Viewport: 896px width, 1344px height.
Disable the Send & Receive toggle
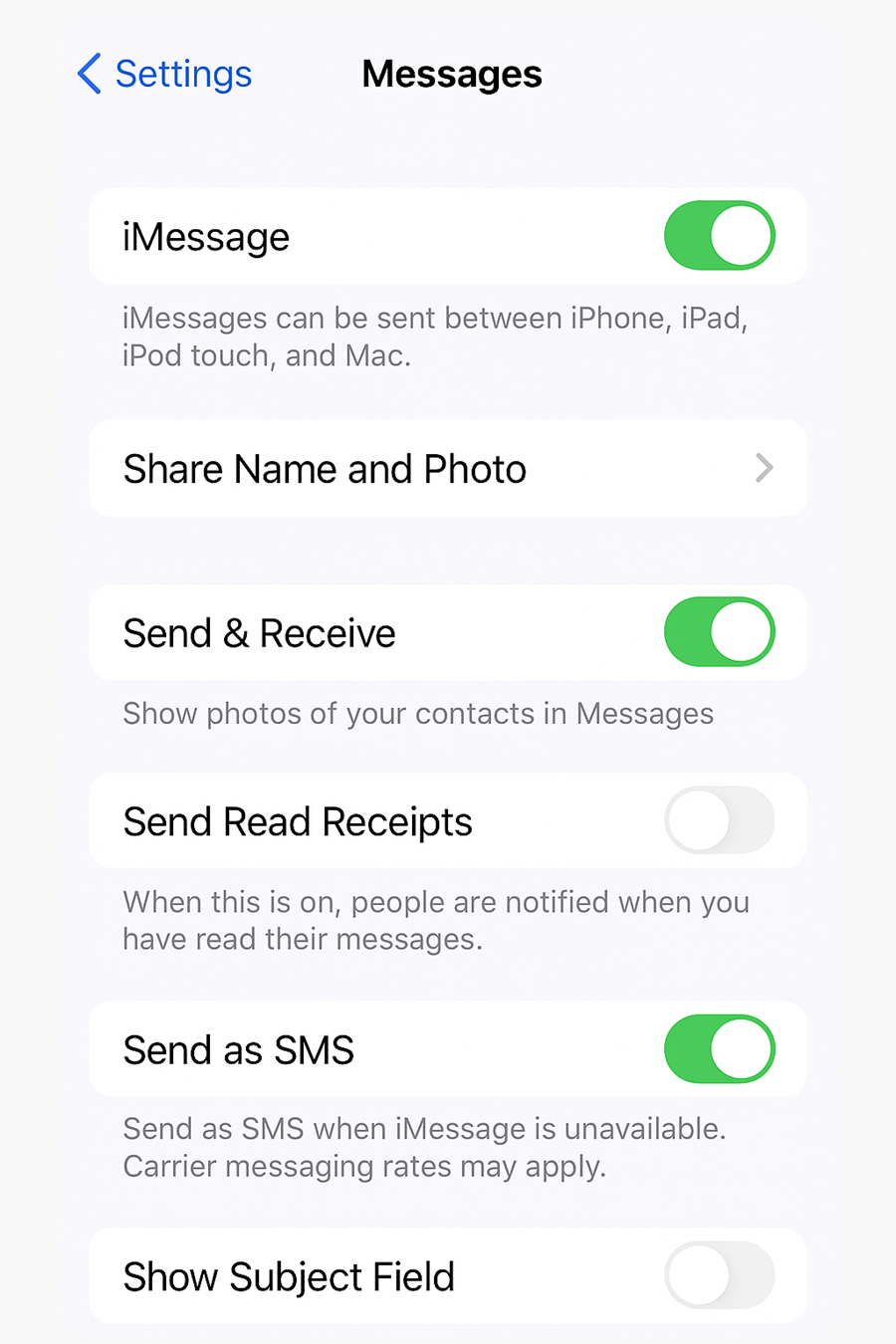pos(719,632)
